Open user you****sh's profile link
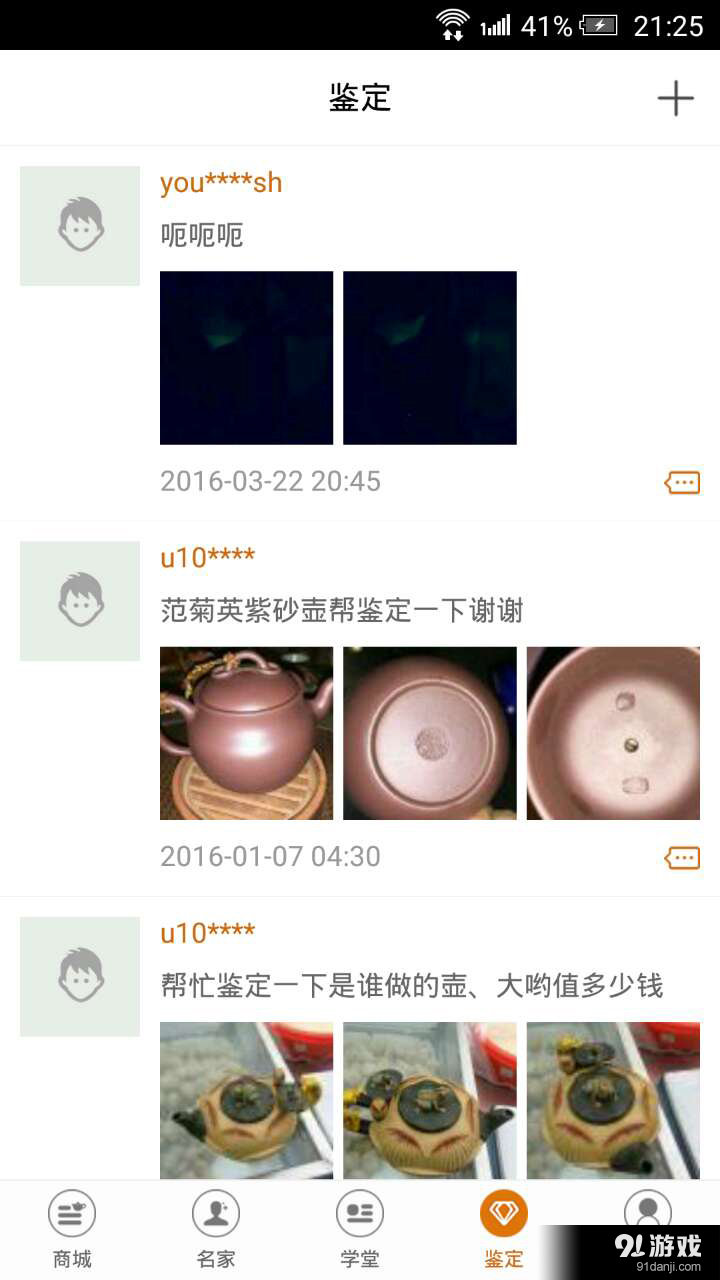This screenshot has width=720, height=1280. point(221,182)
